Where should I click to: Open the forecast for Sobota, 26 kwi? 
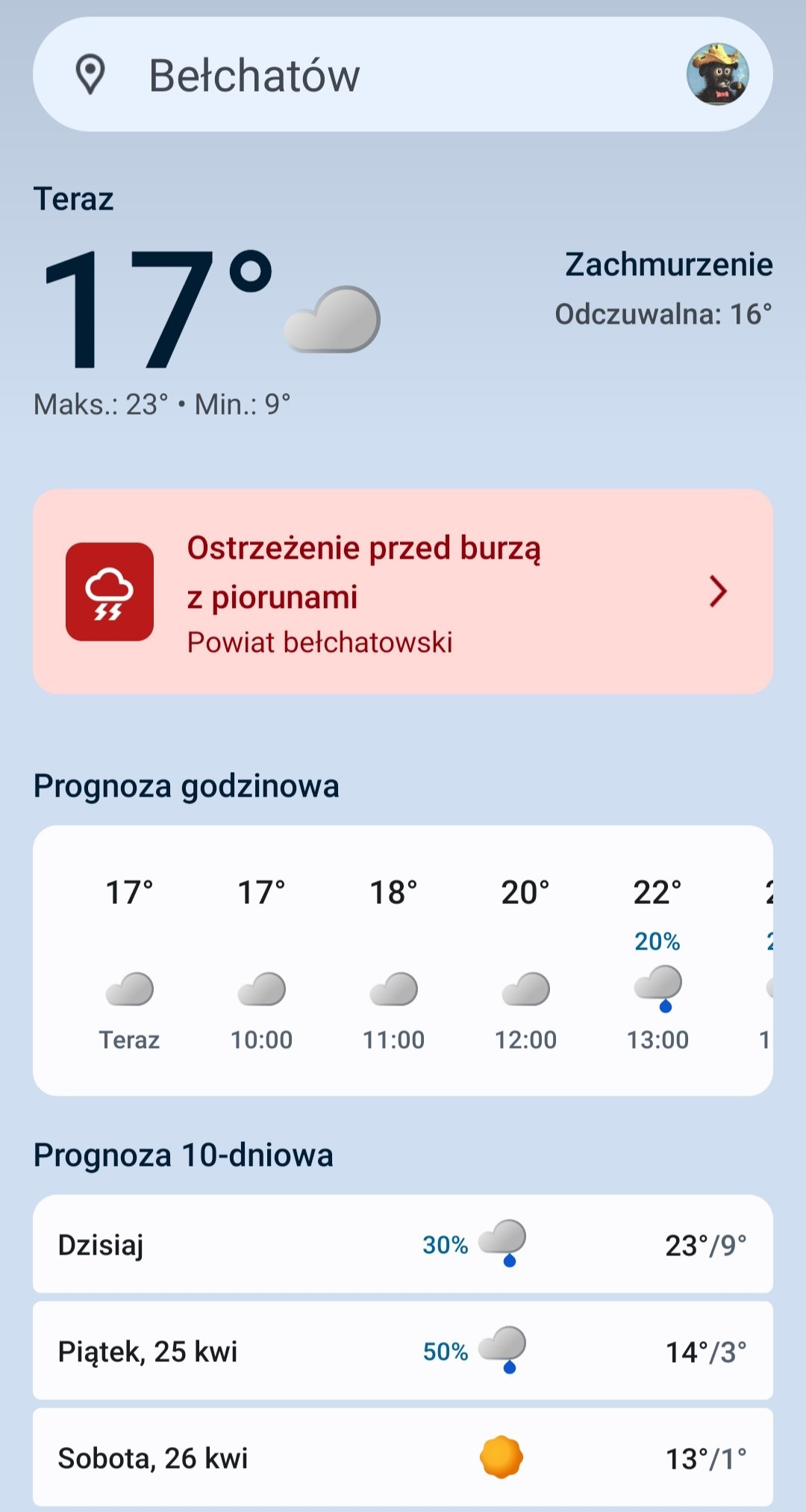pos(402,1458)
